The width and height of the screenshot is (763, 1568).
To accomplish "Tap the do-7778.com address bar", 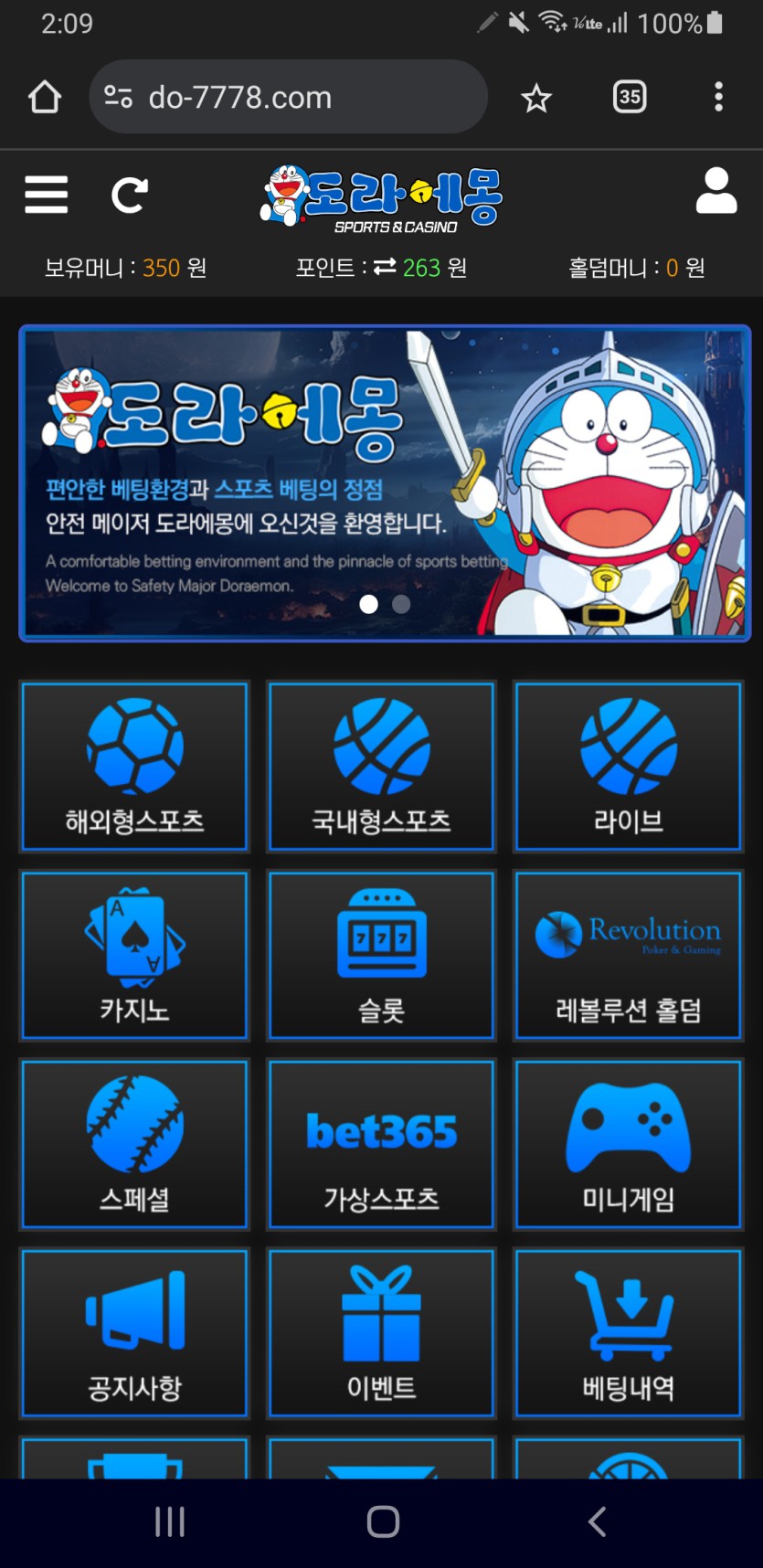I will click(x=288, y=97).
